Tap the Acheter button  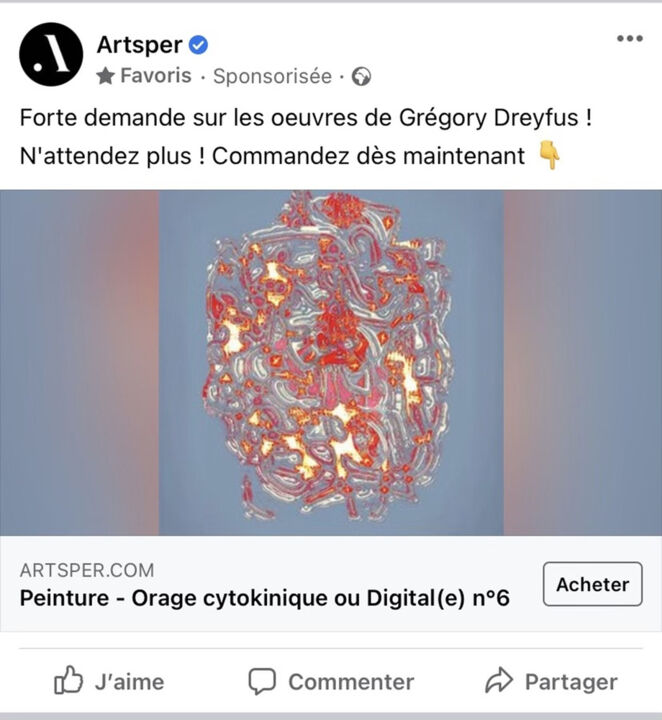click(x=592, y=585)
